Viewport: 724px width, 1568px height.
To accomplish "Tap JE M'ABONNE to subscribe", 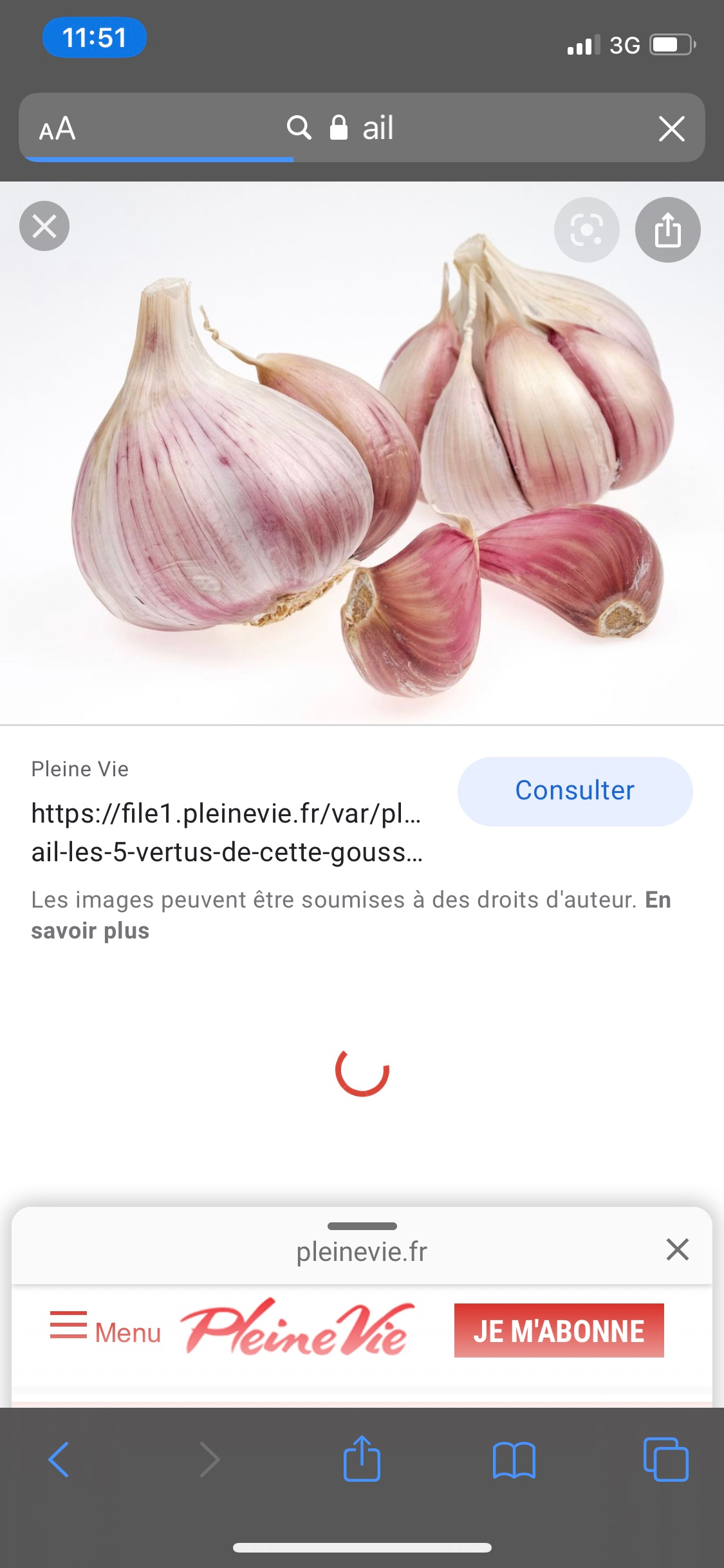I will (x=559, y=1330).
